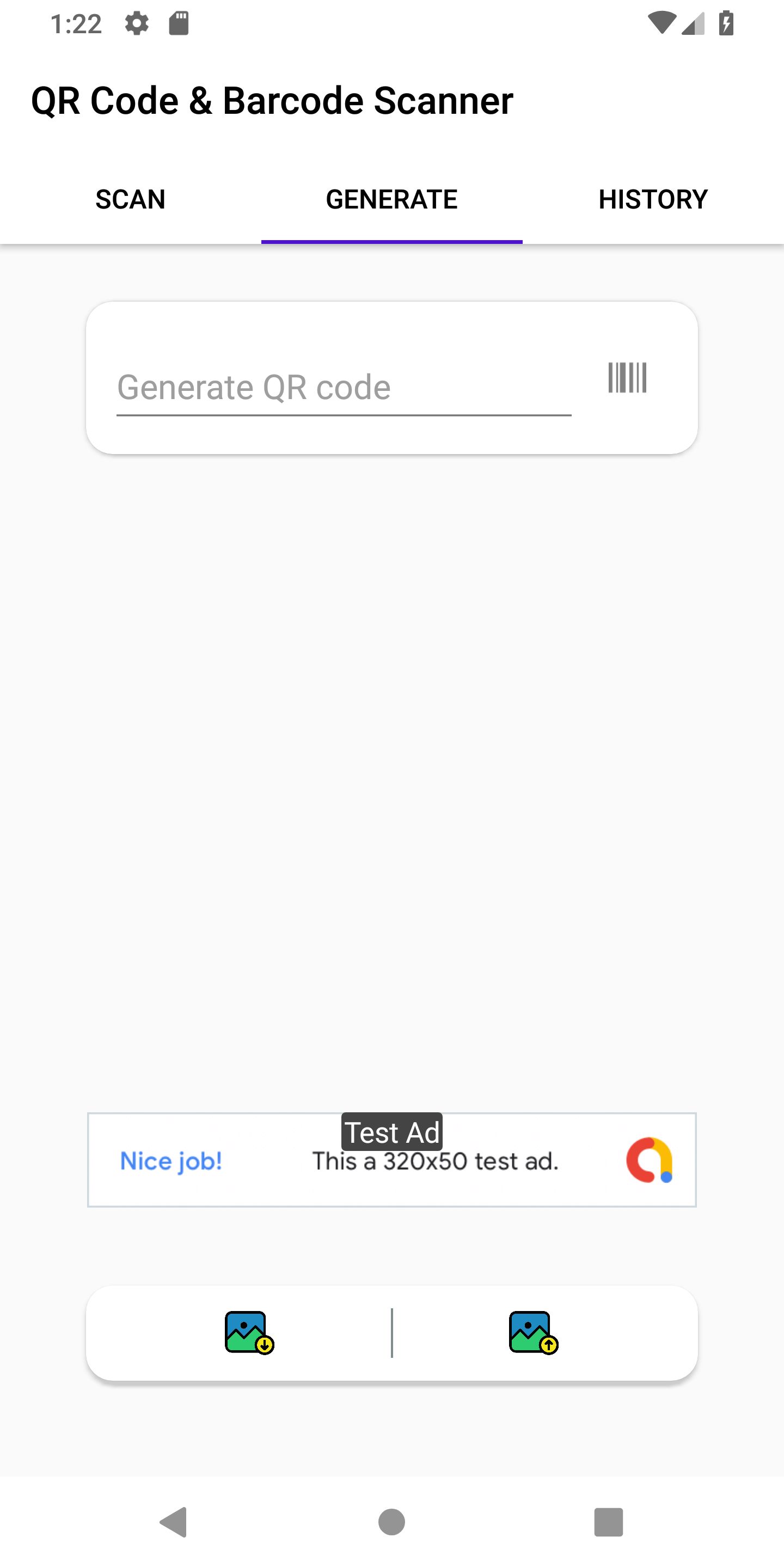
Task: Save the image with the download icon
Action: (249, 1332)
